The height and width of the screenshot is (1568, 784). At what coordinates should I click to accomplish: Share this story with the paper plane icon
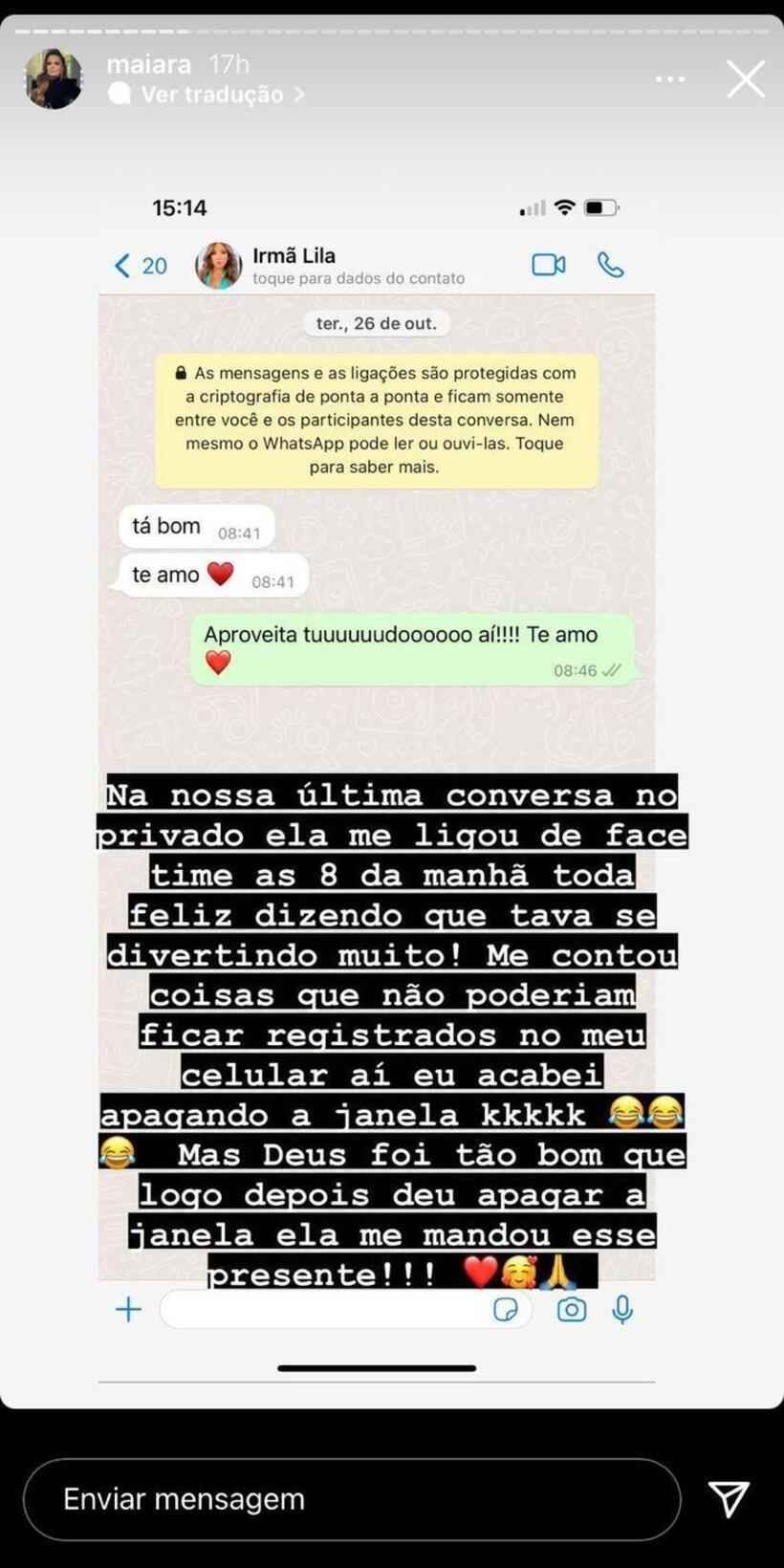point(729,1498)
